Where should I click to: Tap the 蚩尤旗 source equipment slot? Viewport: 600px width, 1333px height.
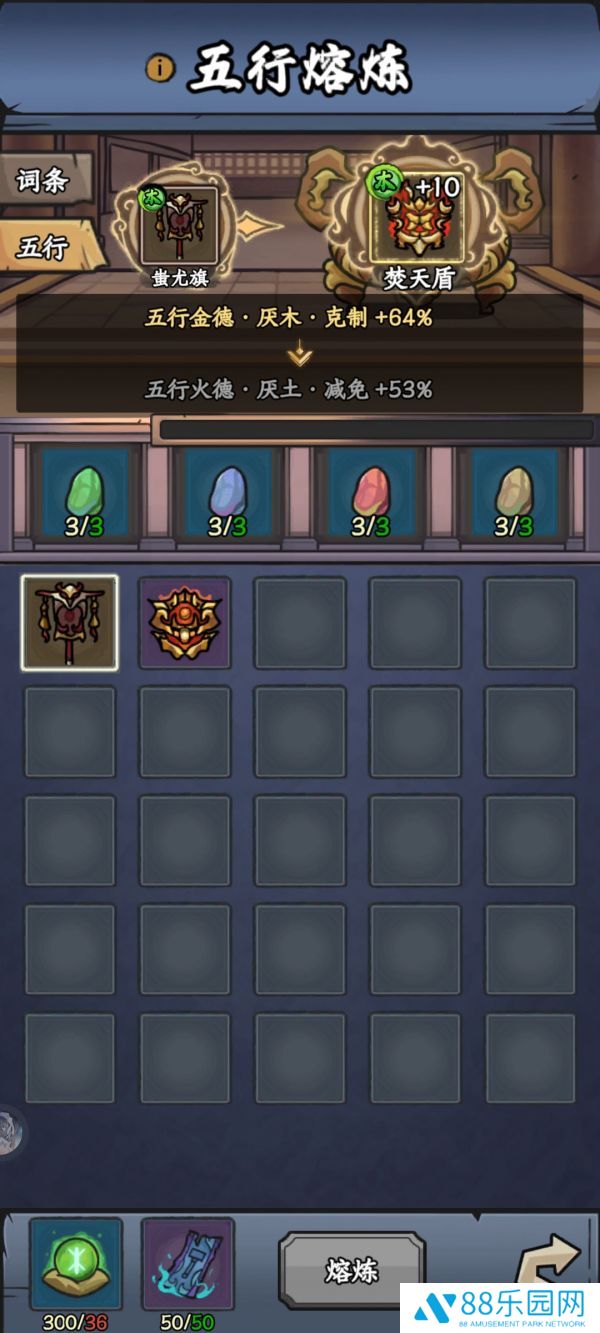179,226
